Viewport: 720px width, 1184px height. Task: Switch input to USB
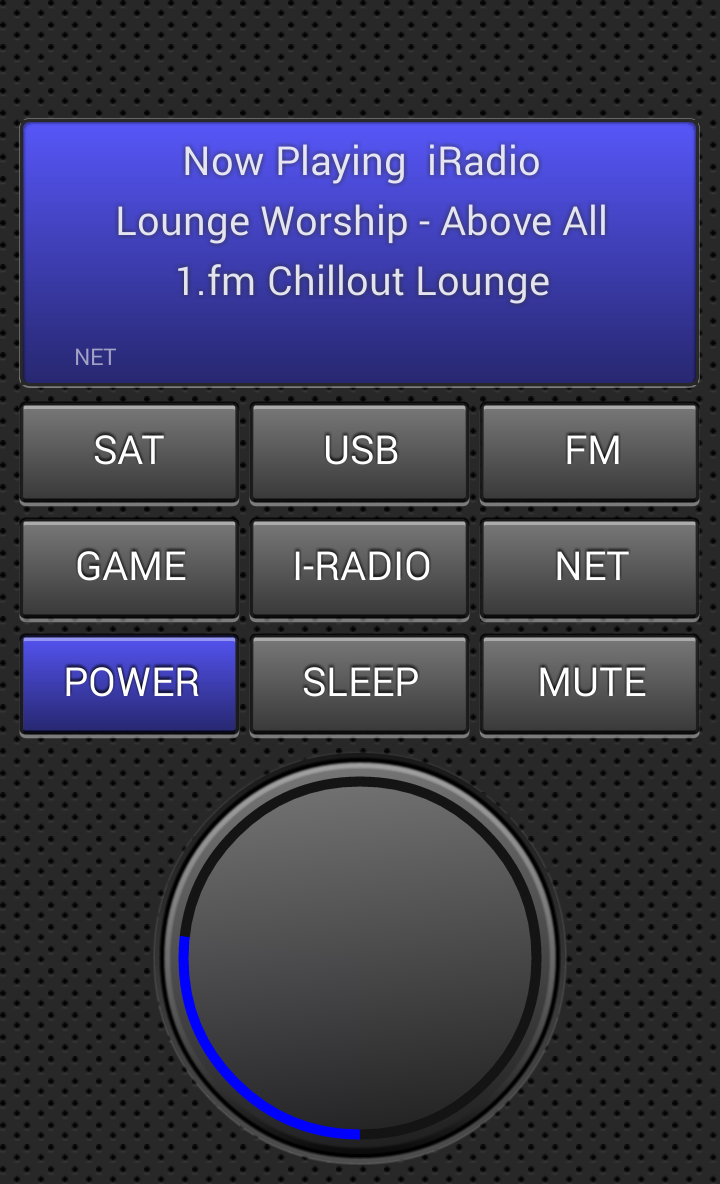coord(360,452)
